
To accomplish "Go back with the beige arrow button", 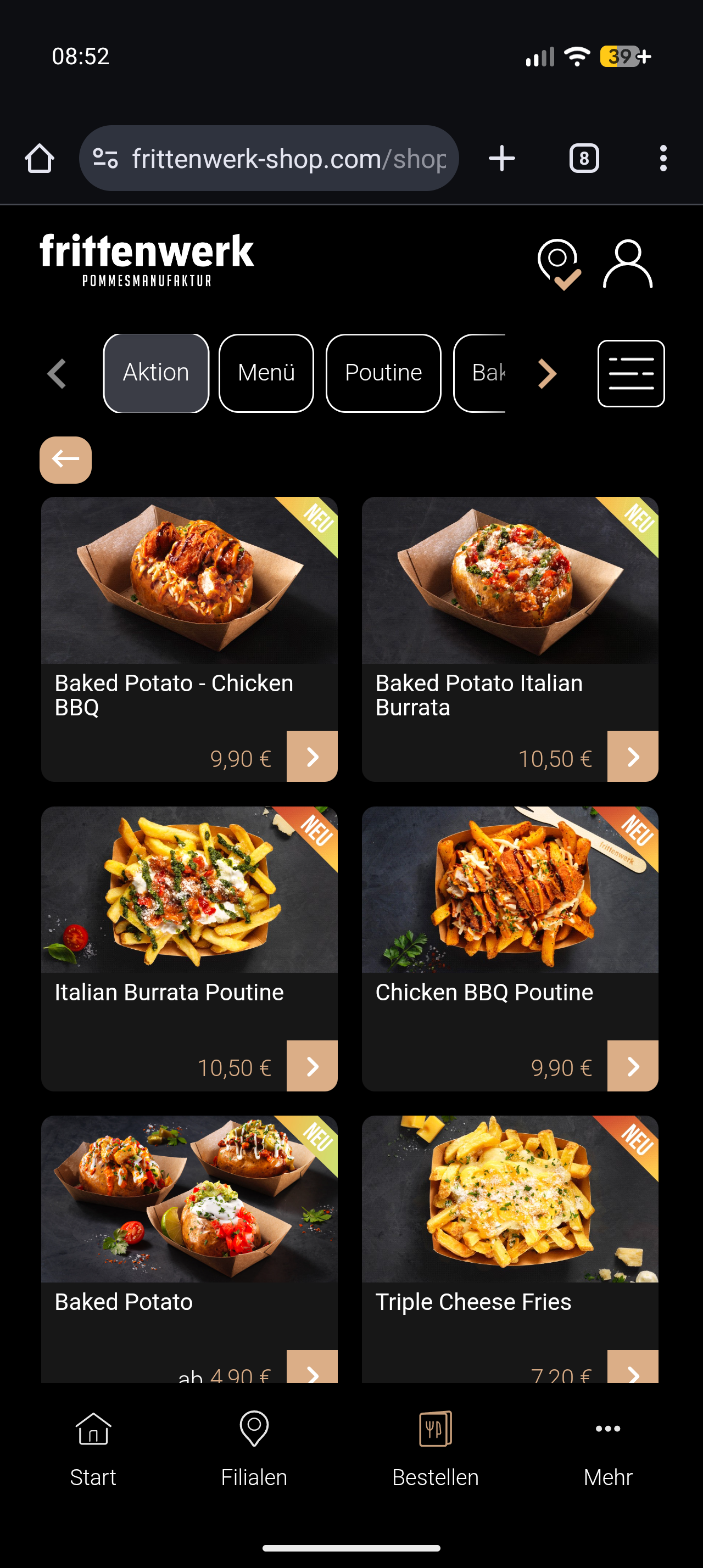I will (x=66, y=460).
